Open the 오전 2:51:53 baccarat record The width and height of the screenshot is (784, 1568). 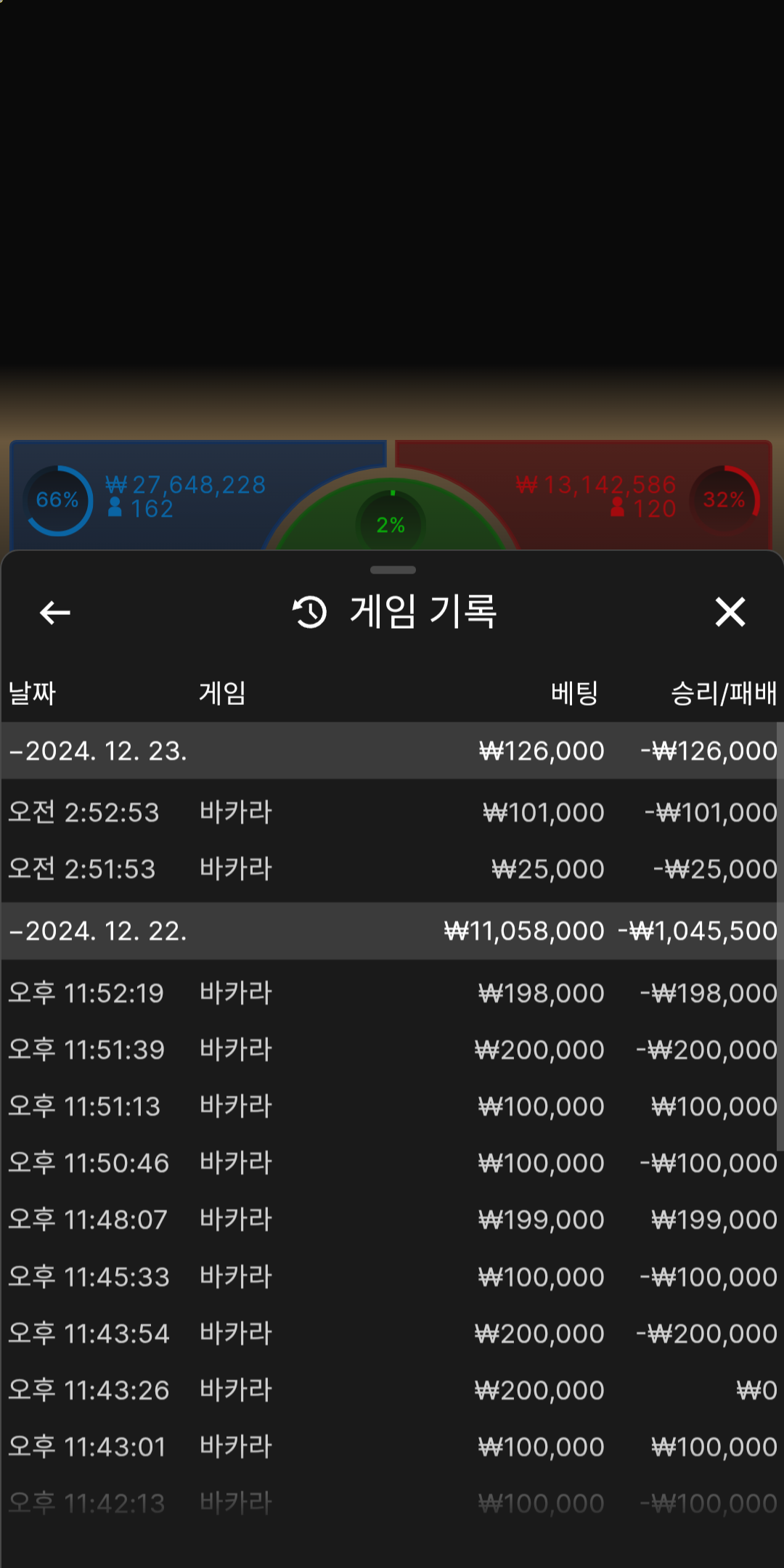tap(392, 869)
